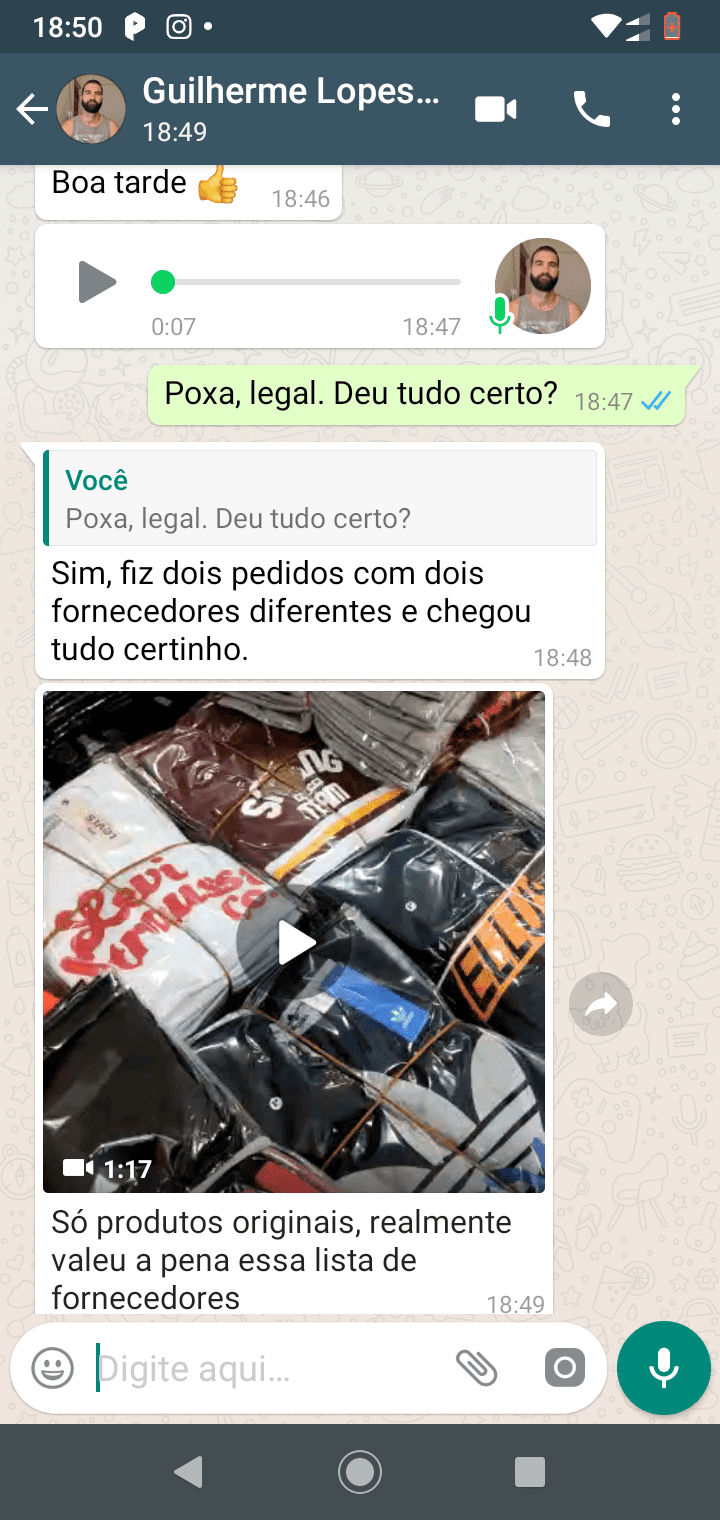The width and height of the screenshot is (720, 1520).
Task: Start a video call with Guilherme Lopes
Action: click(494, 109)
